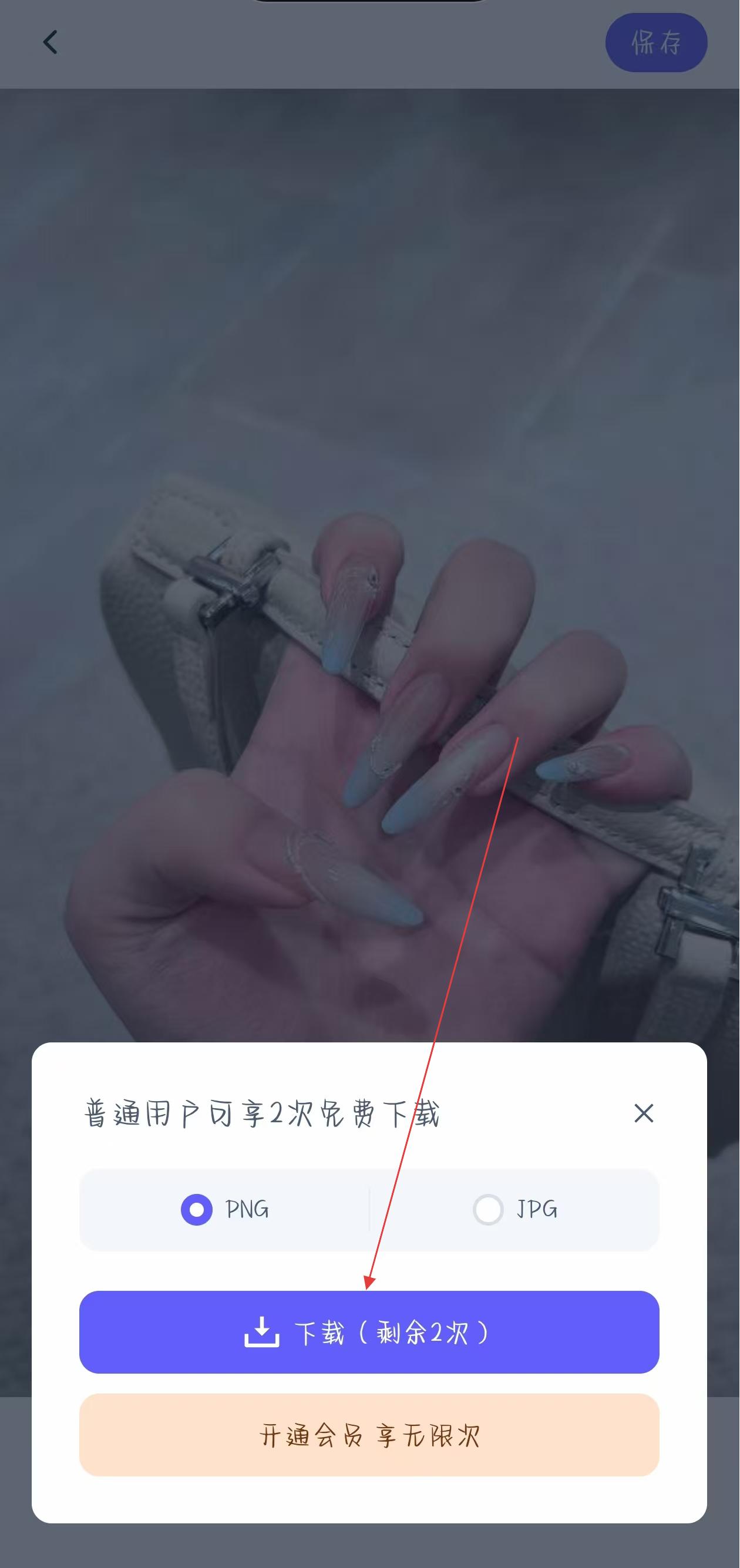Open 开通会员 享无限次 membership offer
Screen dimensions: 740x1568
click(369, 1435)
